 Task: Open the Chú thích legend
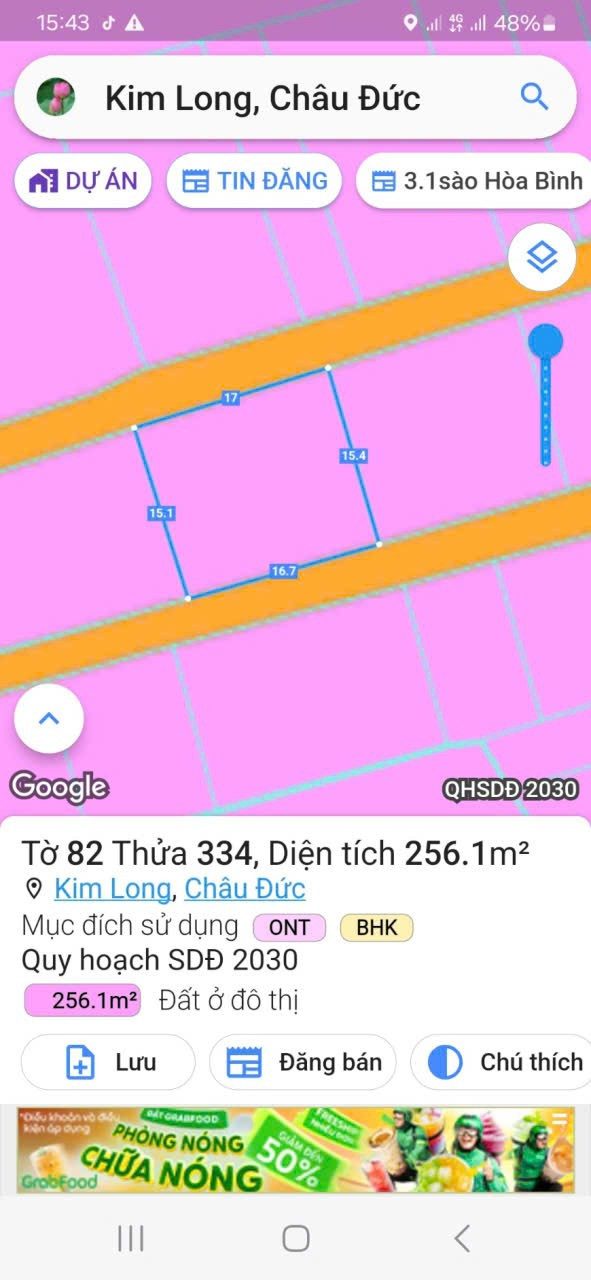tap(500, 1062)
